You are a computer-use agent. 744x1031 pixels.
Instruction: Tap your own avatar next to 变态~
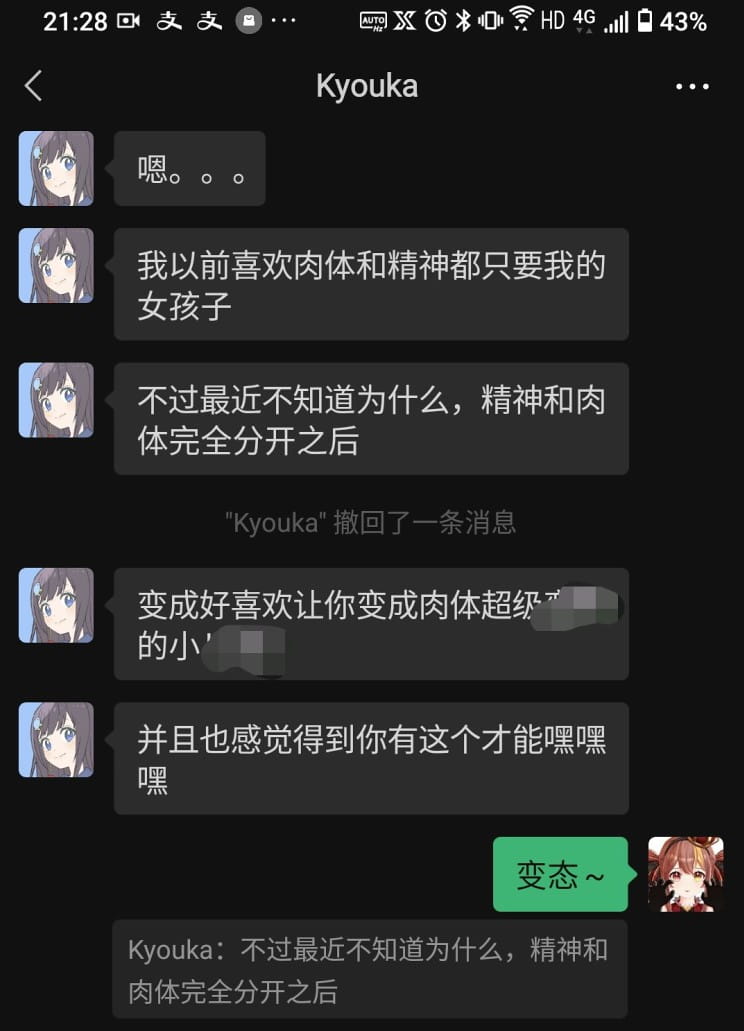pyautogui.click(x=685, y=874)
